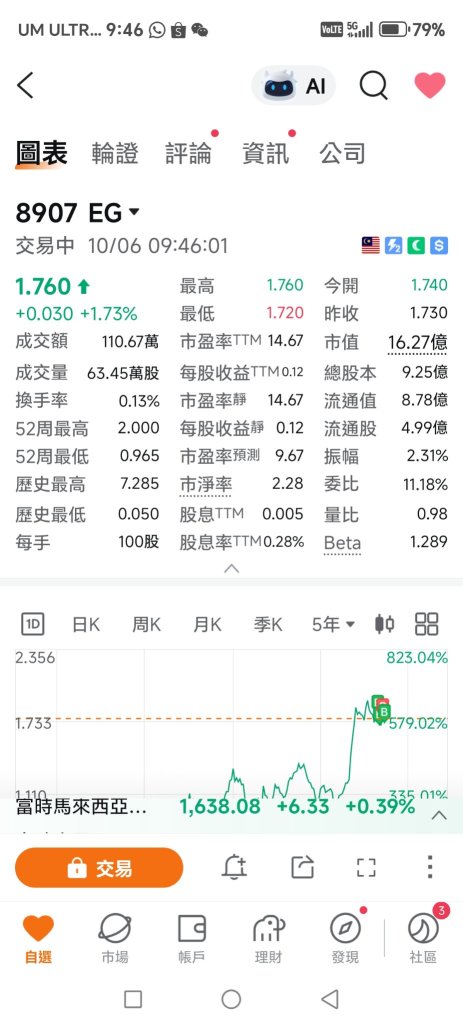This screenshot has height=1024, width=463.
Task: Select the 月K chart period
Action: pos(207,624)
